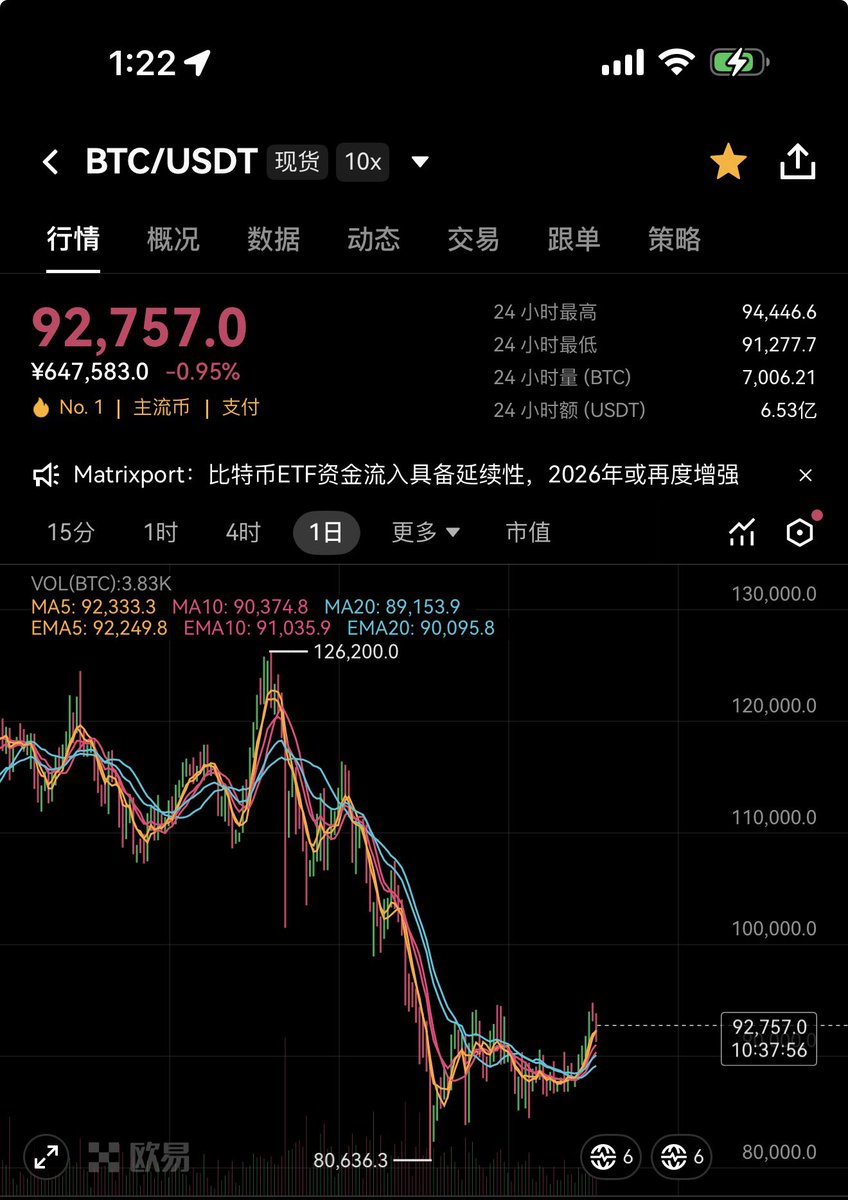Select the 1时 chart interval
848x1200 pixels.
160,532
